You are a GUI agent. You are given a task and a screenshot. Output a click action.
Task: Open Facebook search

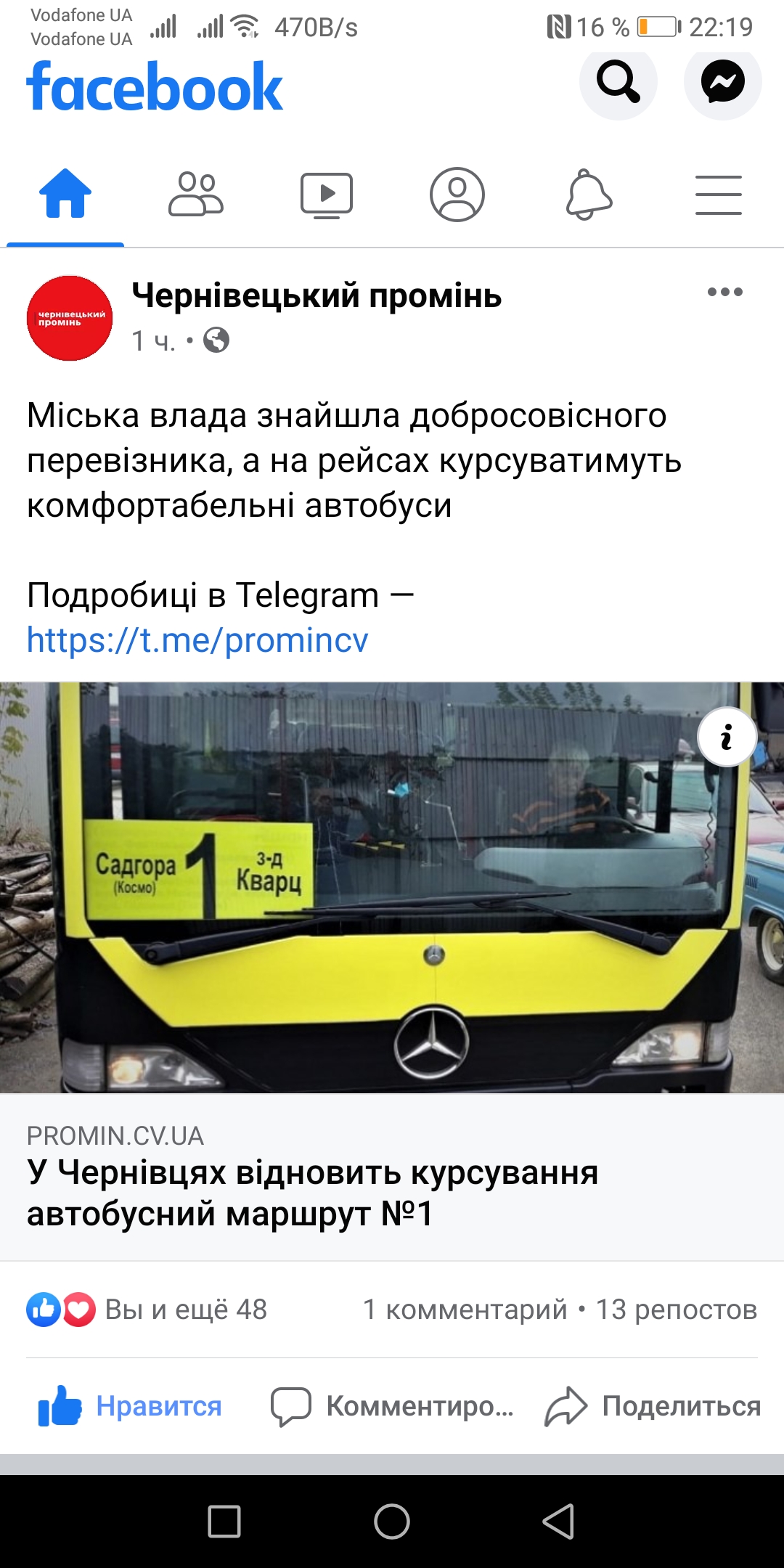tap(618, 81)
